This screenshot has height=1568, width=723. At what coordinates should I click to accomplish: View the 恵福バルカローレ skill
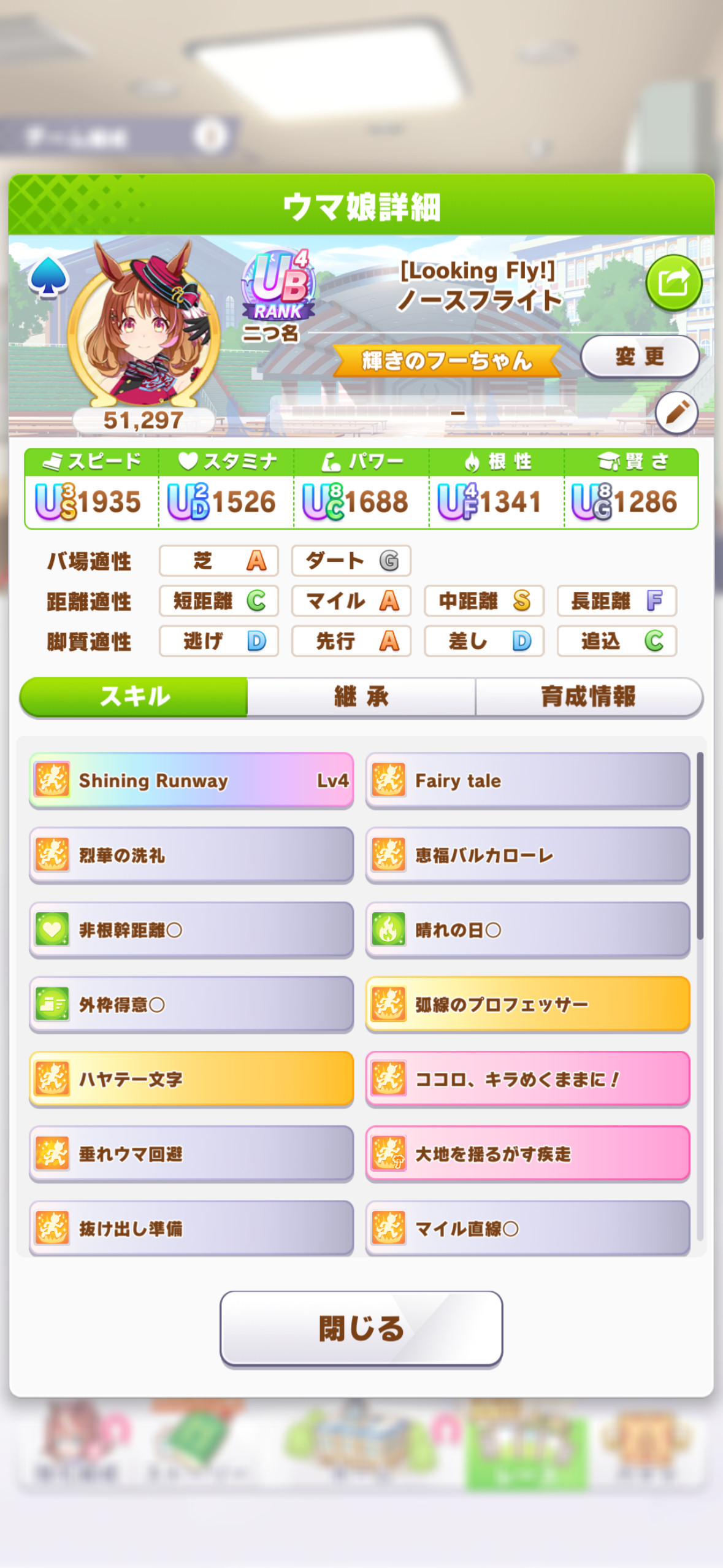click(x=528, y=855)
